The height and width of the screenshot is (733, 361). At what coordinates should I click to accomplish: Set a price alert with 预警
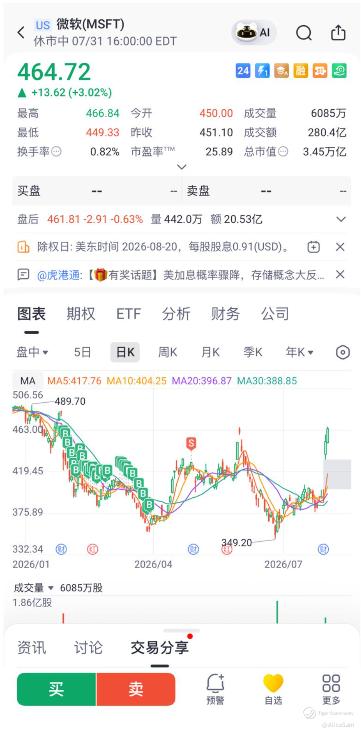point(215,690)
